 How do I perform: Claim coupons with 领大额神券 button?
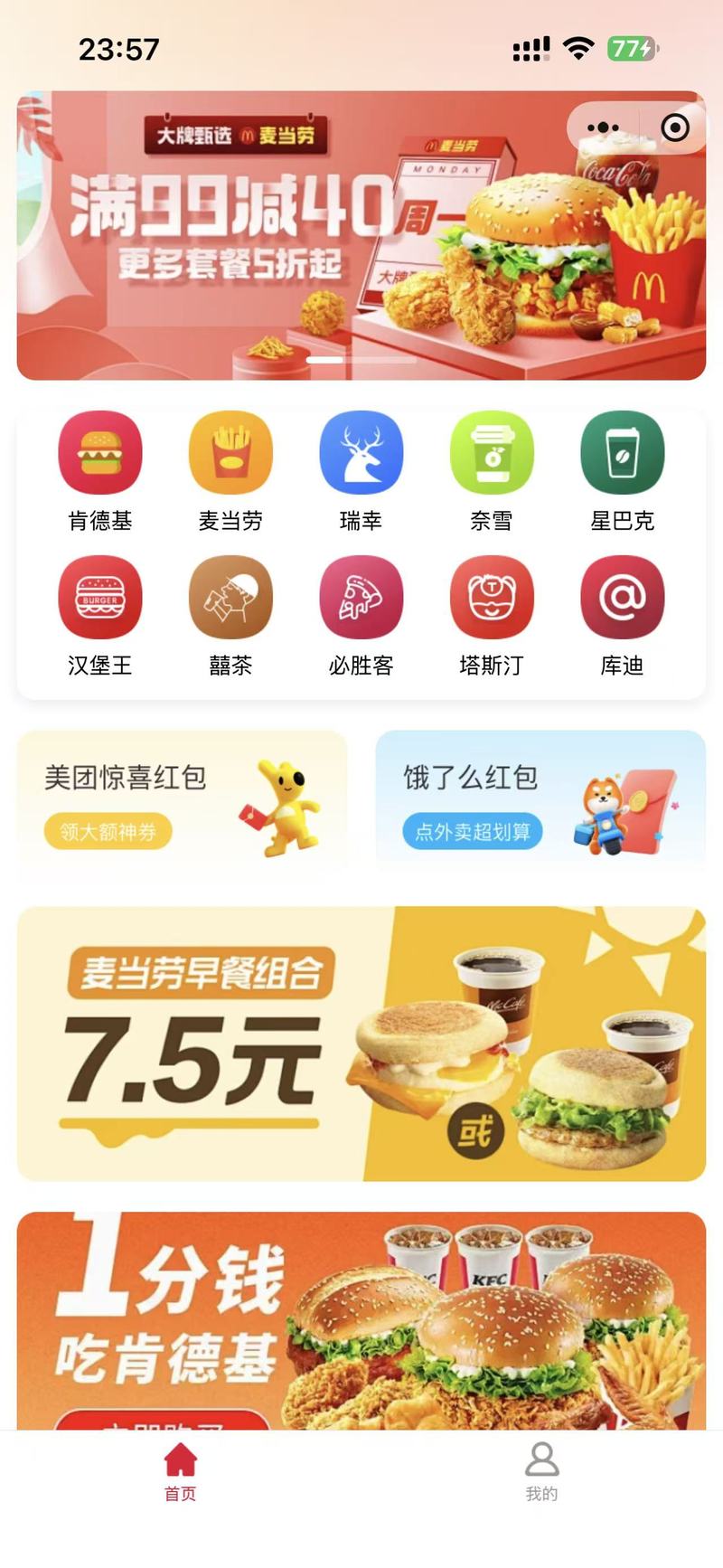(x=108, y=832)
